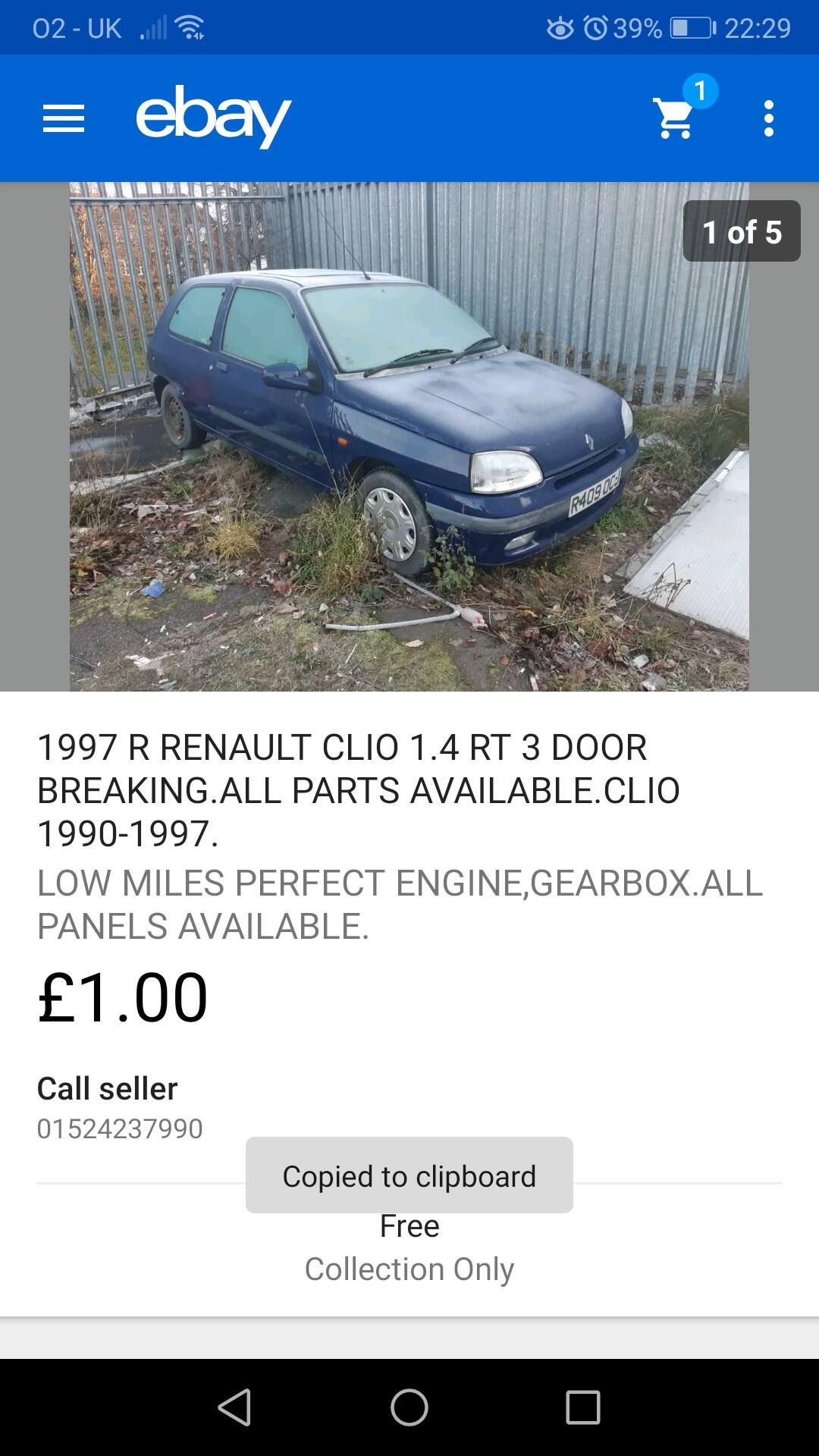Tap the ebay logo
Screen dimensions: 819x1456
coord(213,117)
